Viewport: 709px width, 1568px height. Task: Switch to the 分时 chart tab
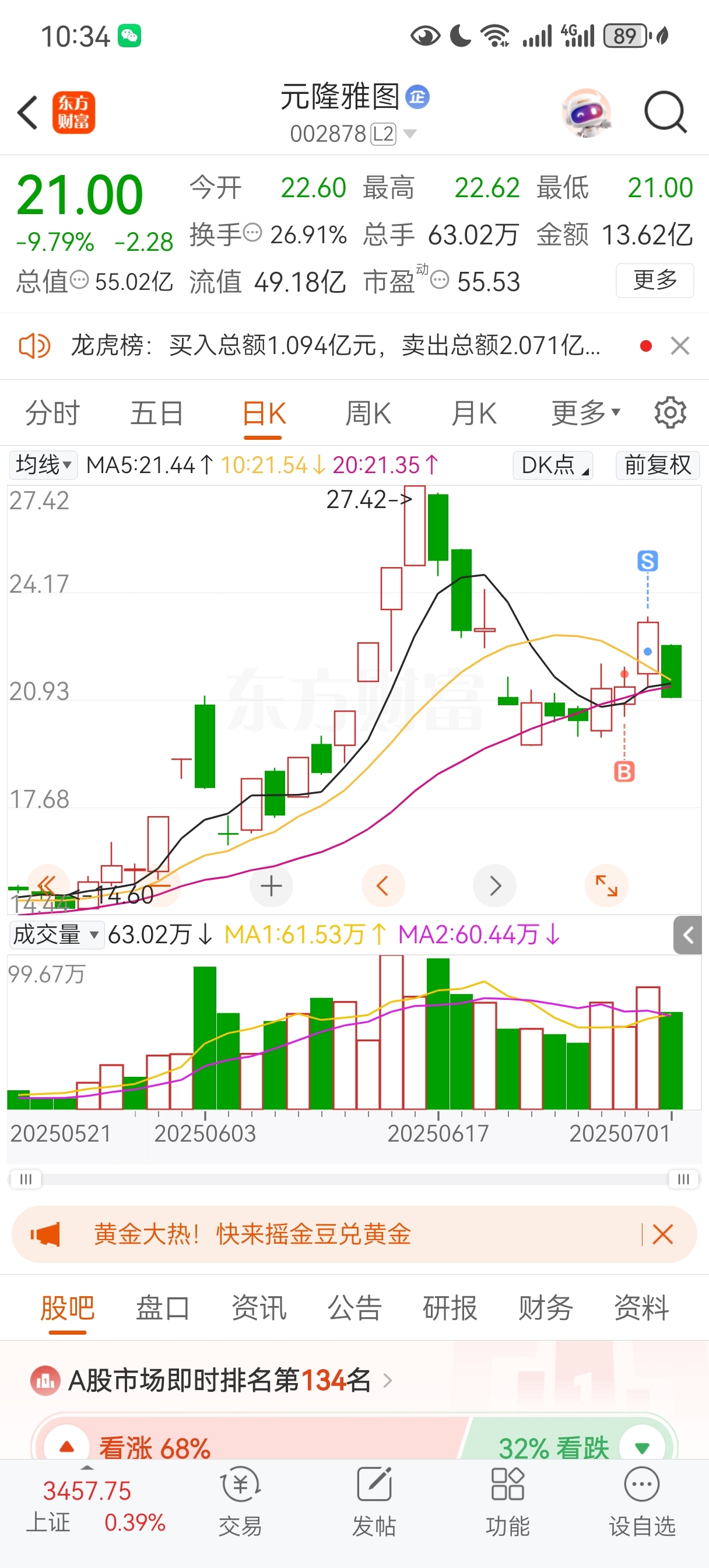click(52, 414)
